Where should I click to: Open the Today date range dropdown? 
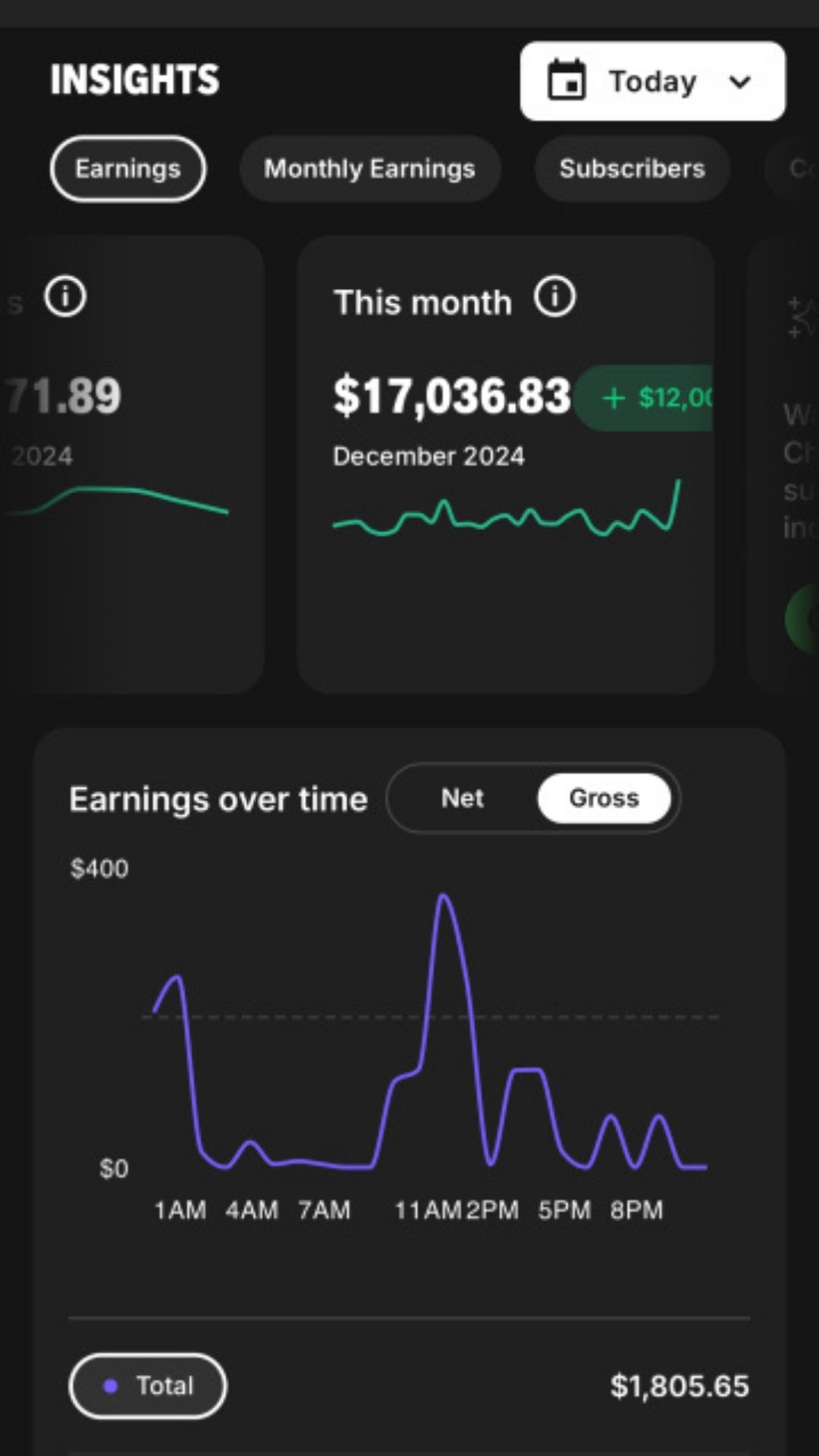click(652, 81)
